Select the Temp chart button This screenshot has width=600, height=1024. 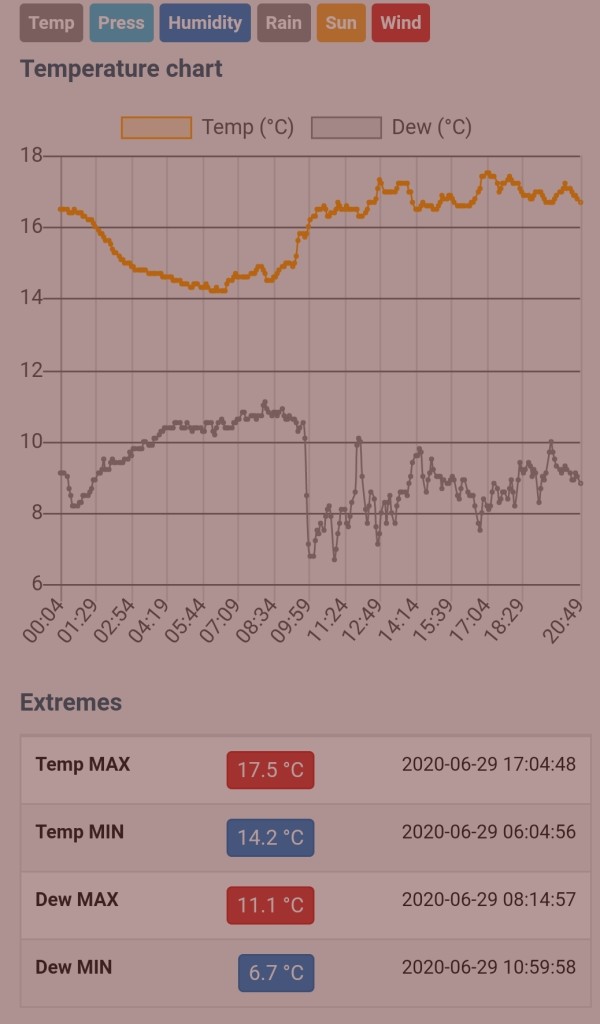tap(51, 23)
